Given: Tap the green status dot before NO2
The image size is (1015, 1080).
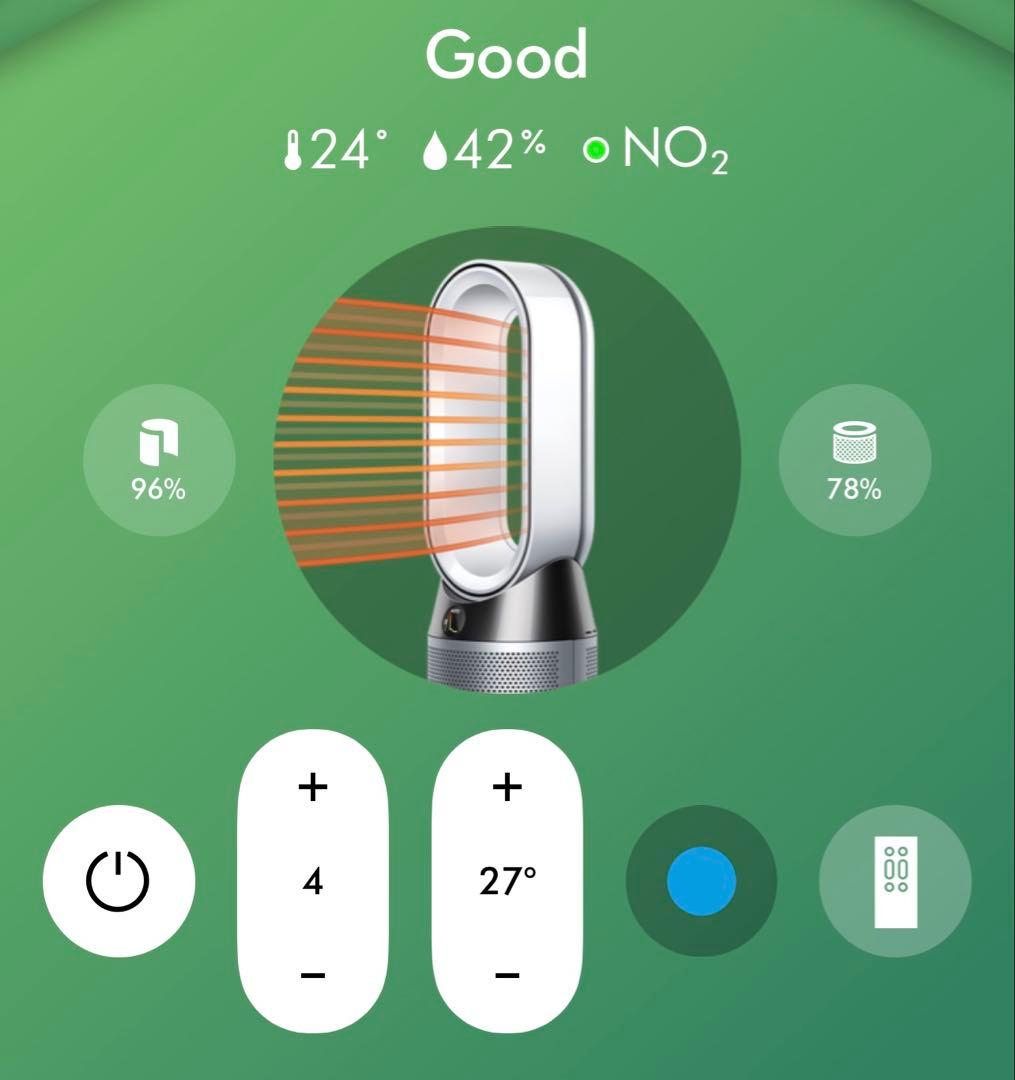Looking at the screenshot, I should coord(597,150).
